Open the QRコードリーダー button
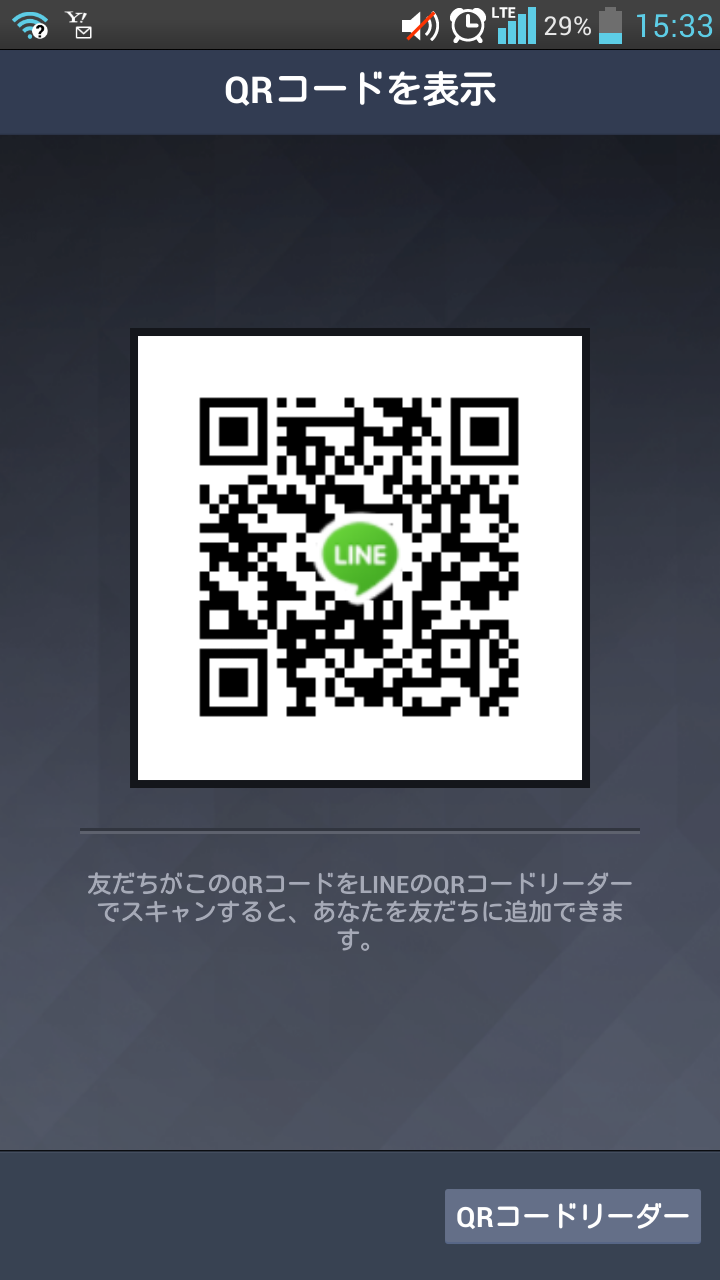Viewport: 720px width, 1280px height. pyautogui.click(x=573, y=1216)
